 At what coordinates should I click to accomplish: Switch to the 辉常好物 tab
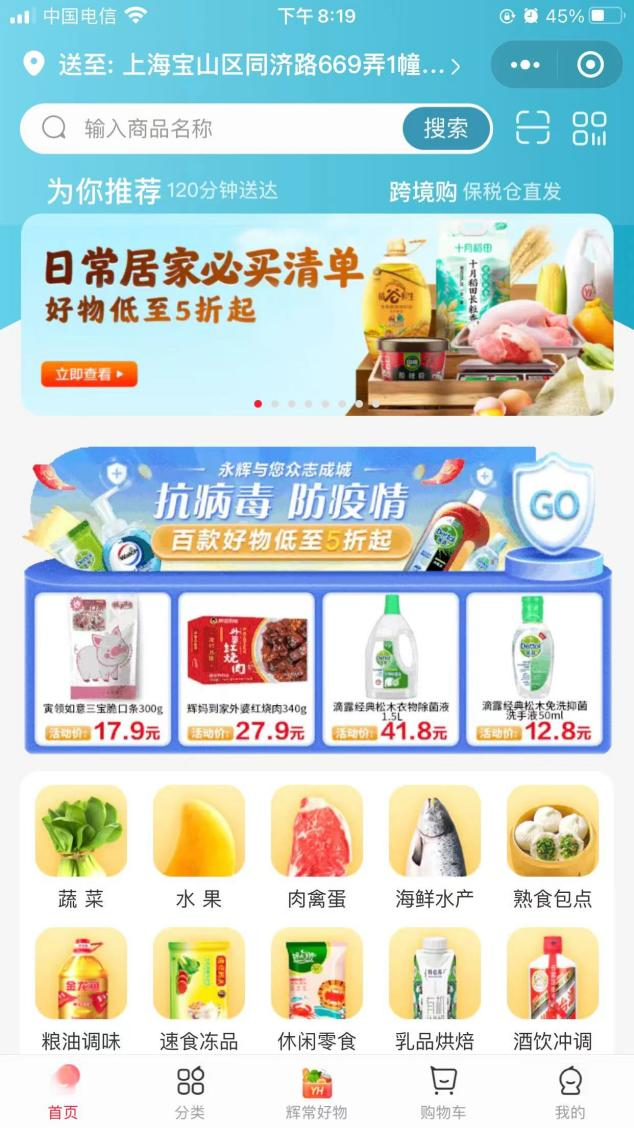click(x=316, y=1092)
